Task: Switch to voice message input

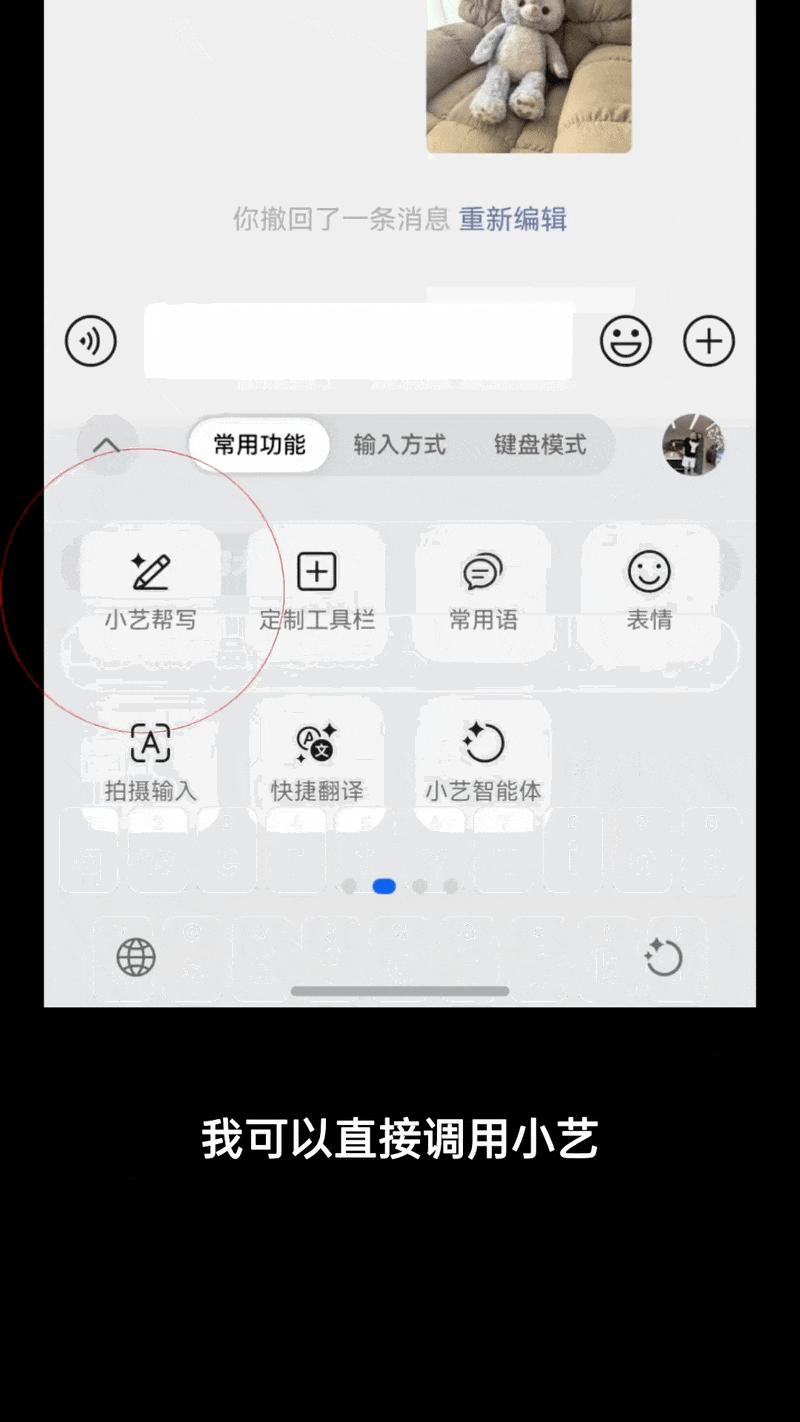Action: click(x=91, y=341)
